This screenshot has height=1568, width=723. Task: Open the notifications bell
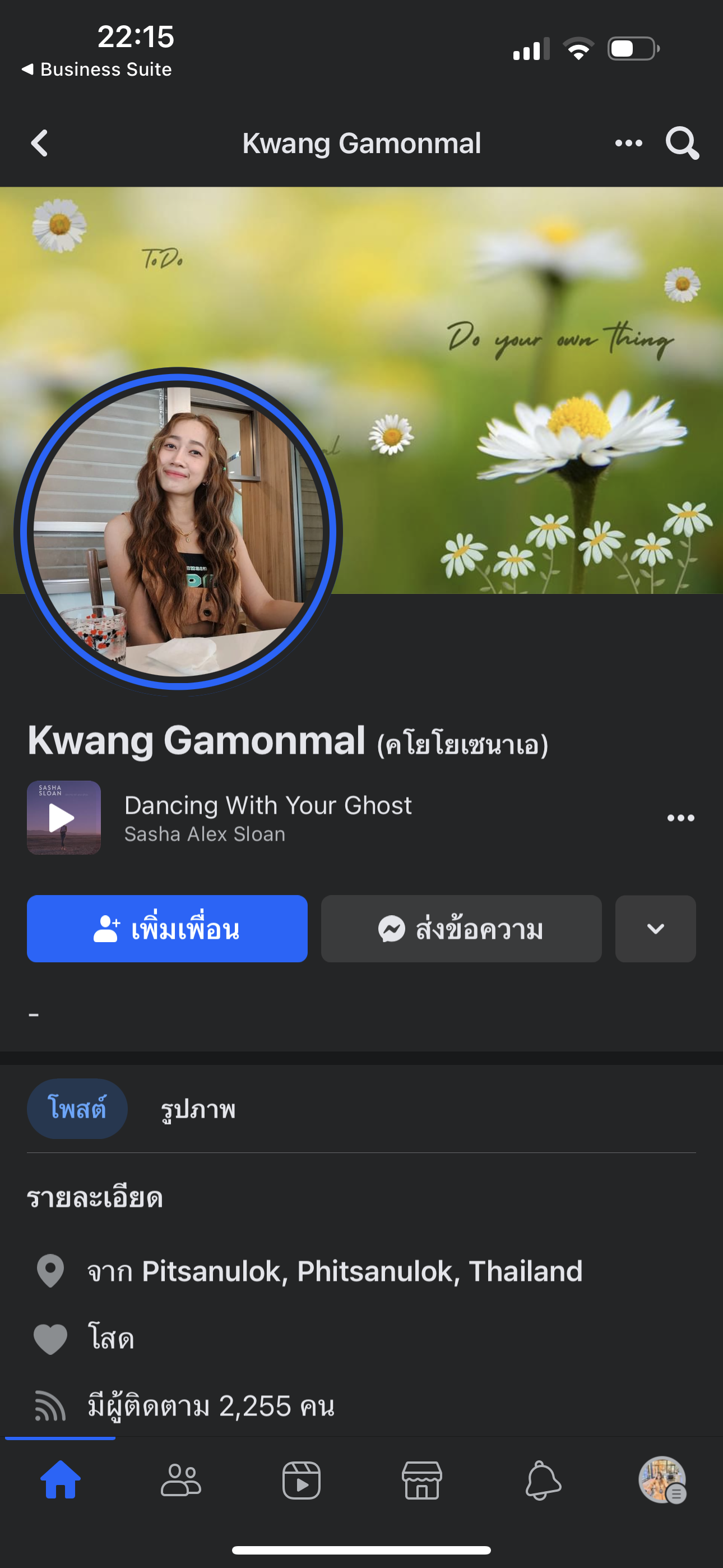pos(543,1480)
